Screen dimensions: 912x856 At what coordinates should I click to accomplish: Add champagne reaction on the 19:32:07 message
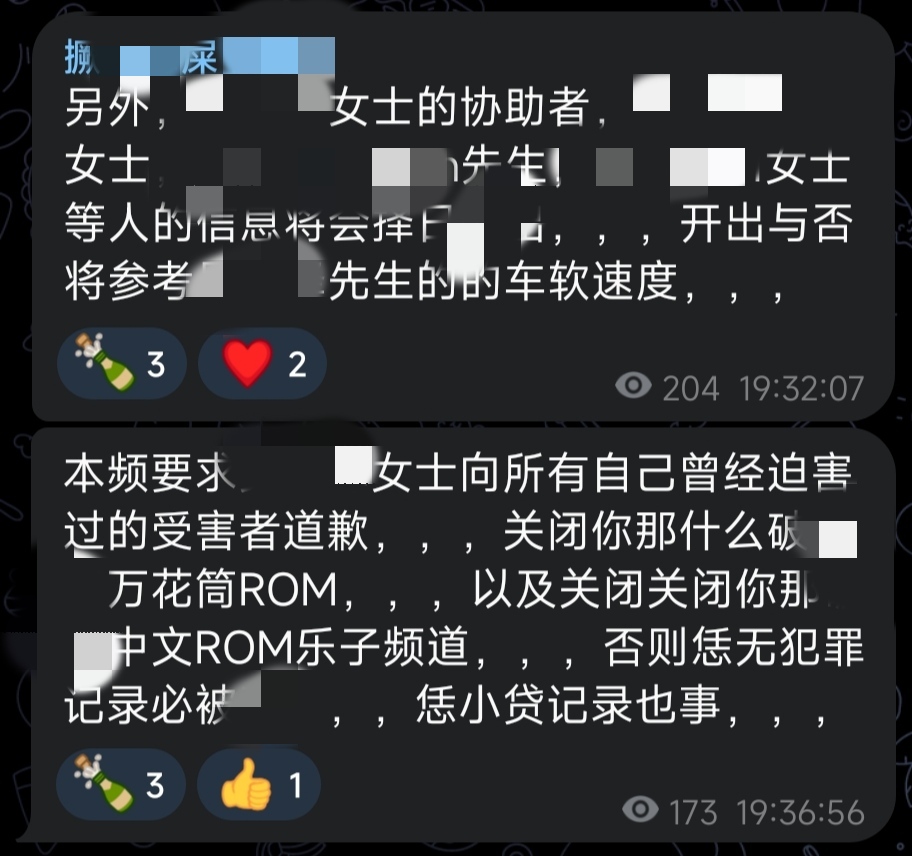pos(121,363)
